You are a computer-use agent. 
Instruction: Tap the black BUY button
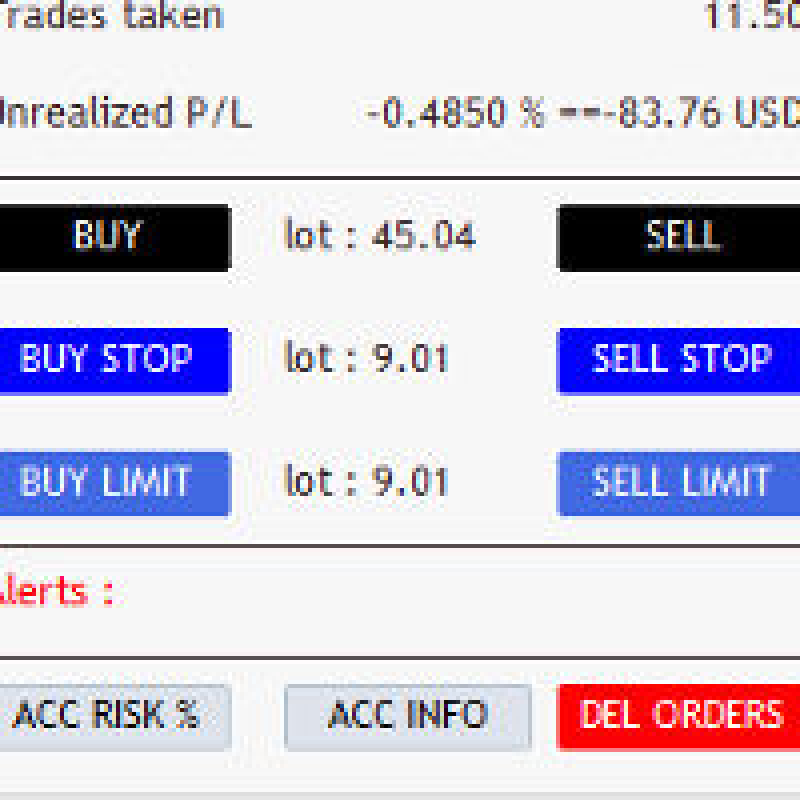[x=108, y=237]
